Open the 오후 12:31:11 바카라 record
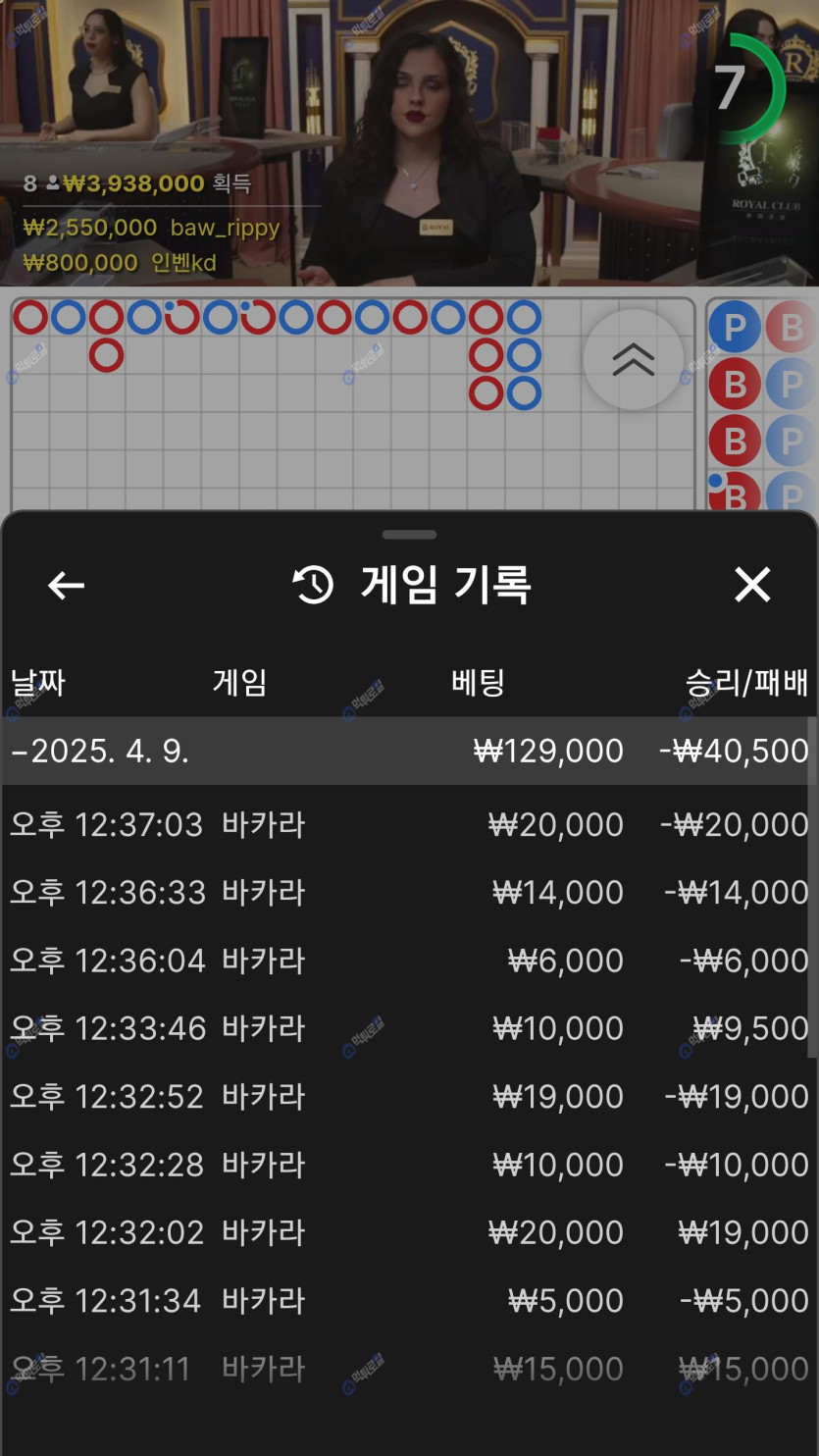The image size is (819, 1456). pyautogui.click(x=408, y=1369)
